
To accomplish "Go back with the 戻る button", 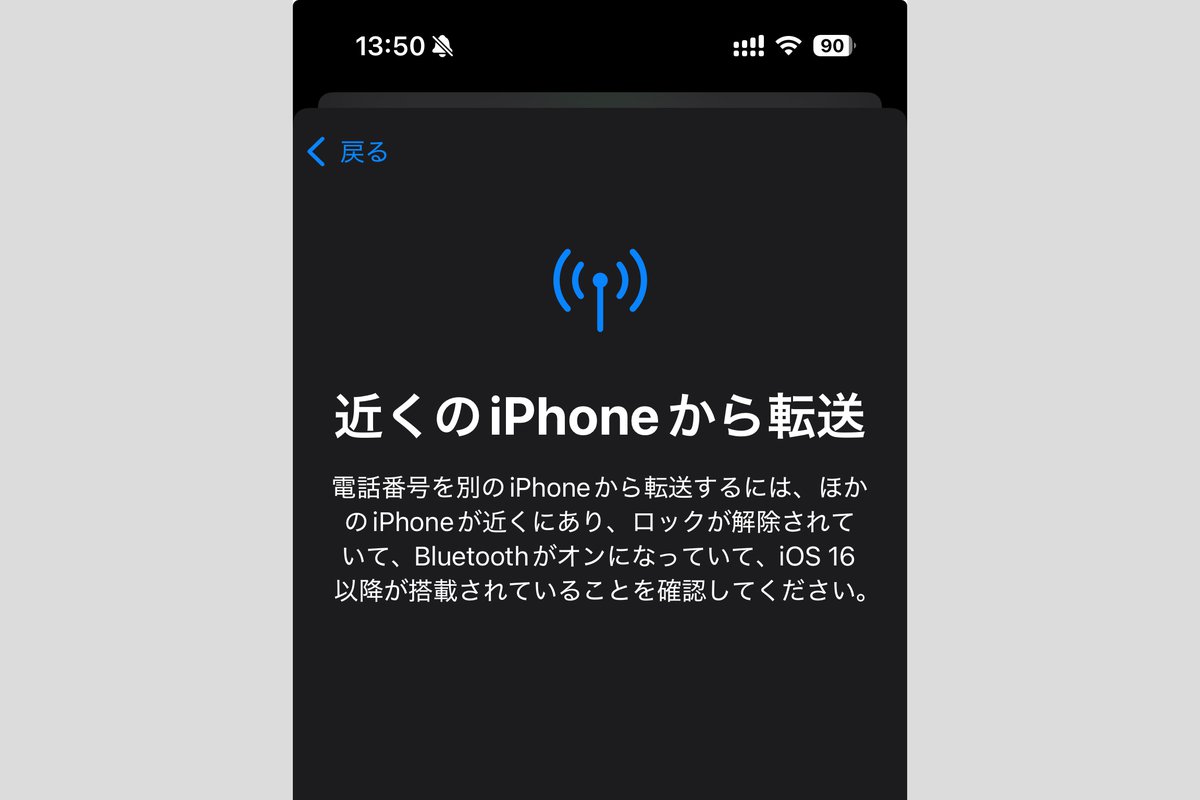I will pos(348,152).
